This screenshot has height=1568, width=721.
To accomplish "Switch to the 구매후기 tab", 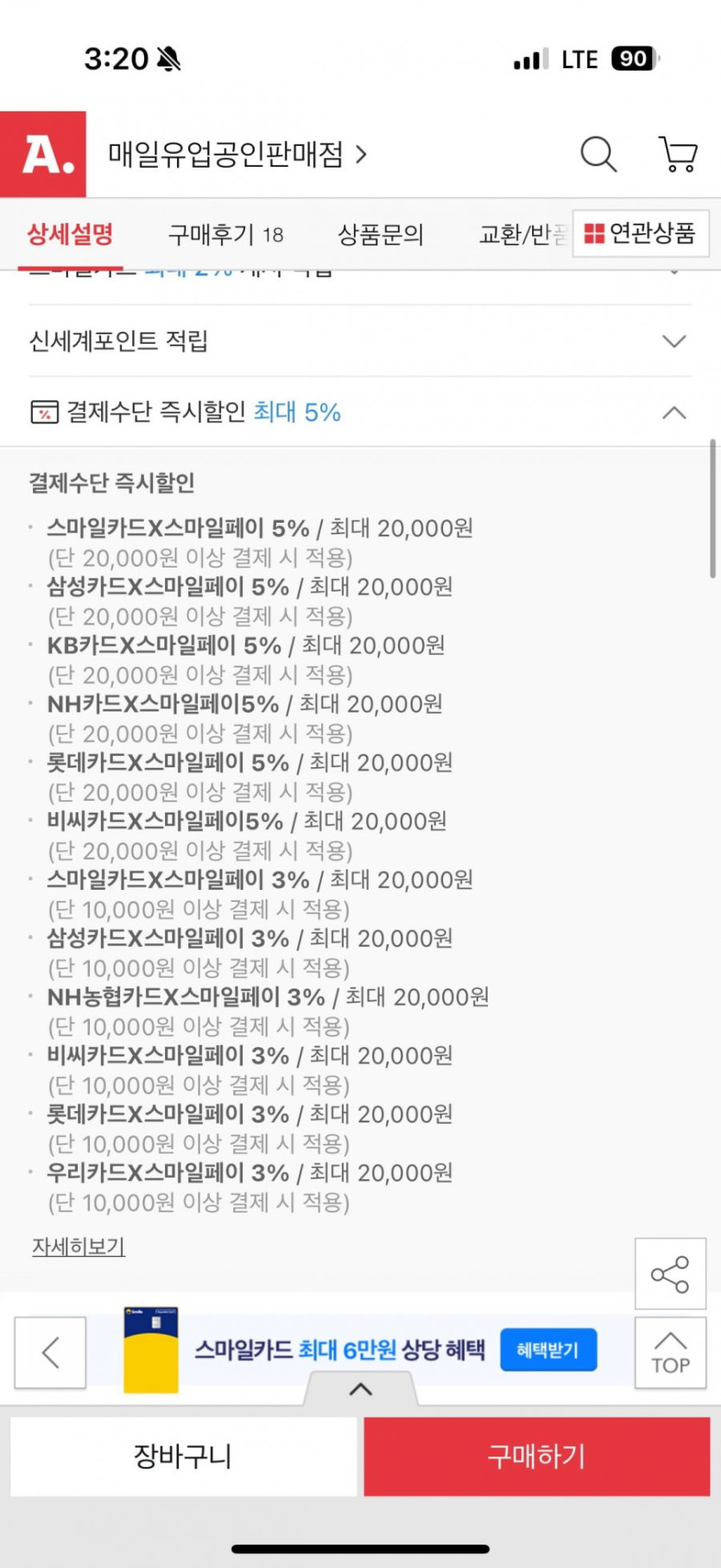I will click(225, 234).
